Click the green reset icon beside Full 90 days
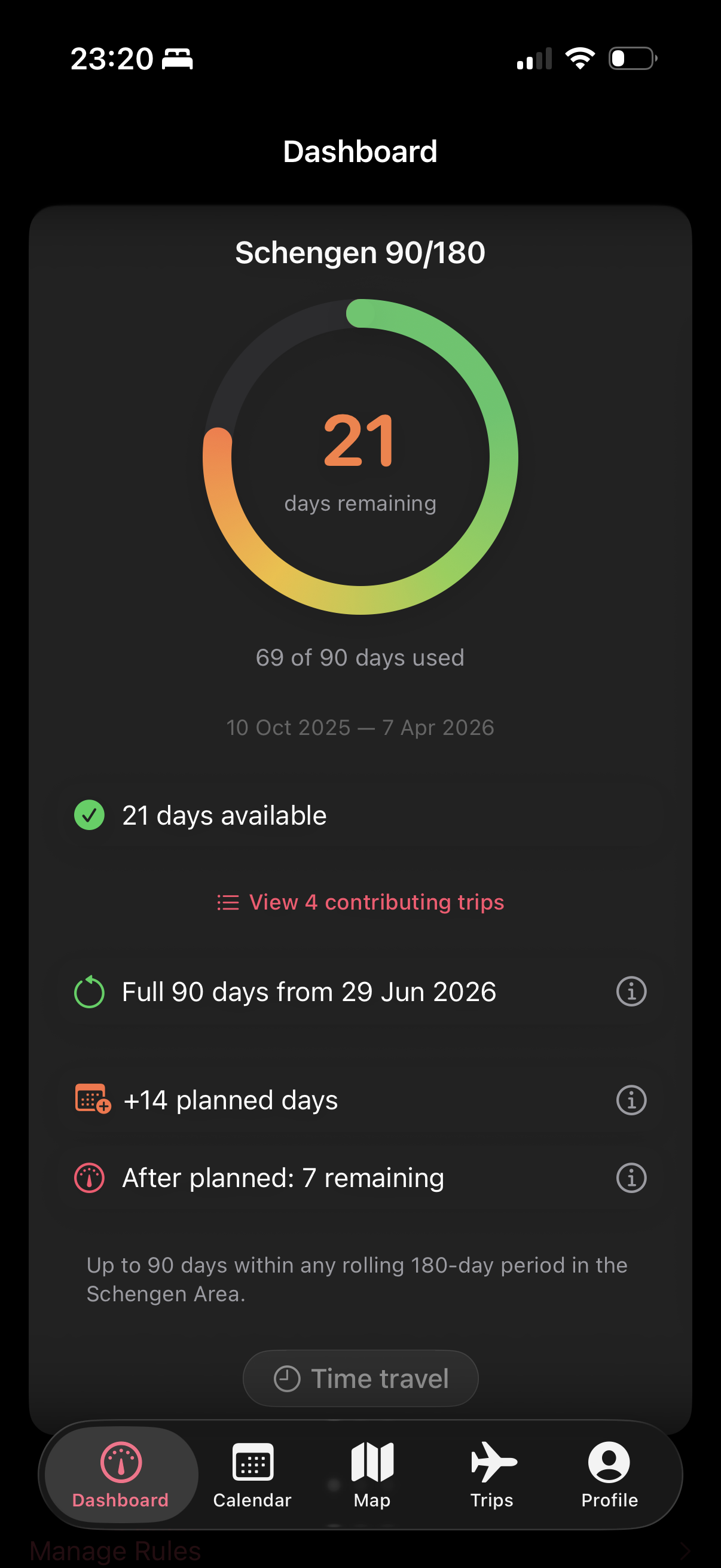The width and height of the screenshot is (721, 1568). (89, 991)
